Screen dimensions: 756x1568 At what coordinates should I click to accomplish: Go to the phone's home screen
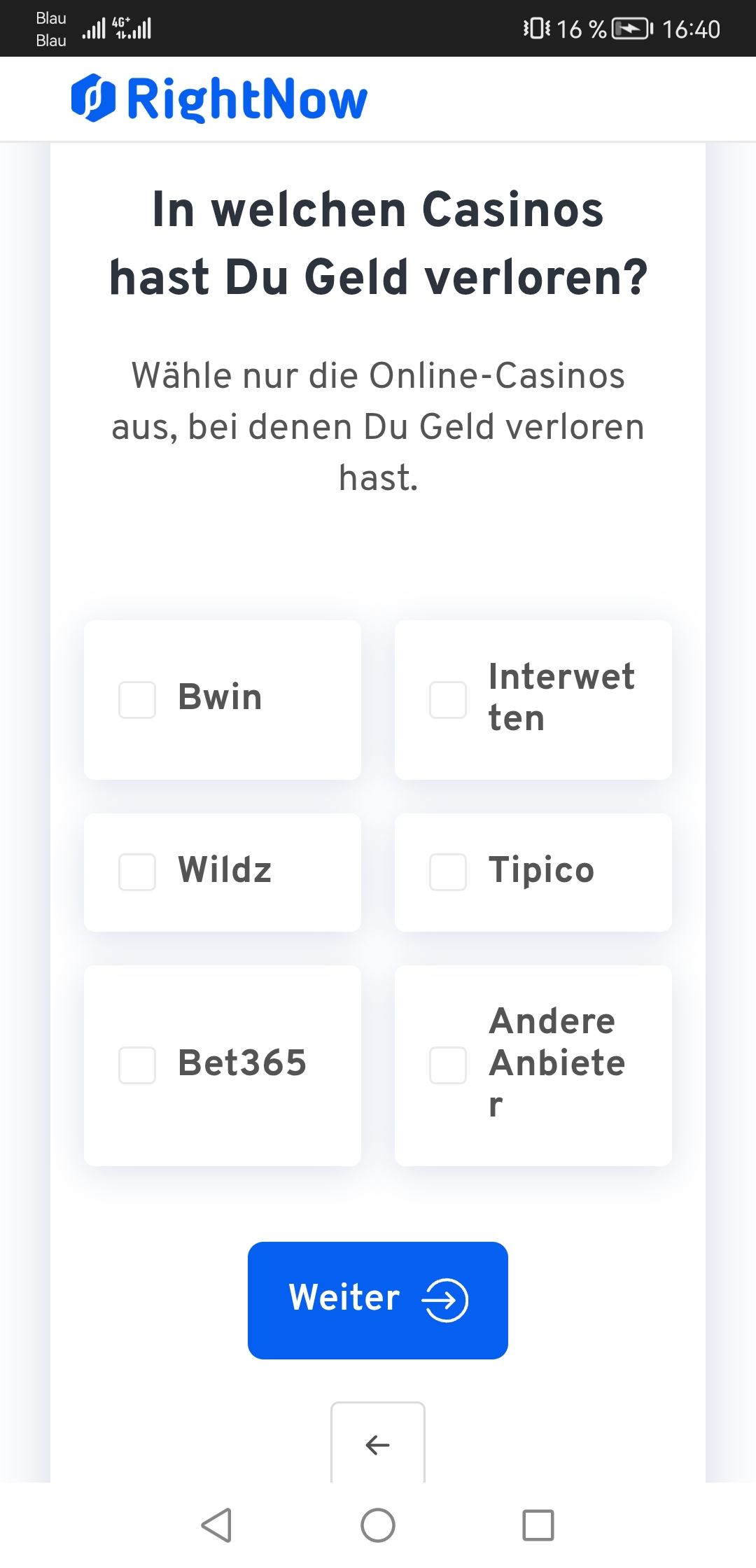point(378,1525)
